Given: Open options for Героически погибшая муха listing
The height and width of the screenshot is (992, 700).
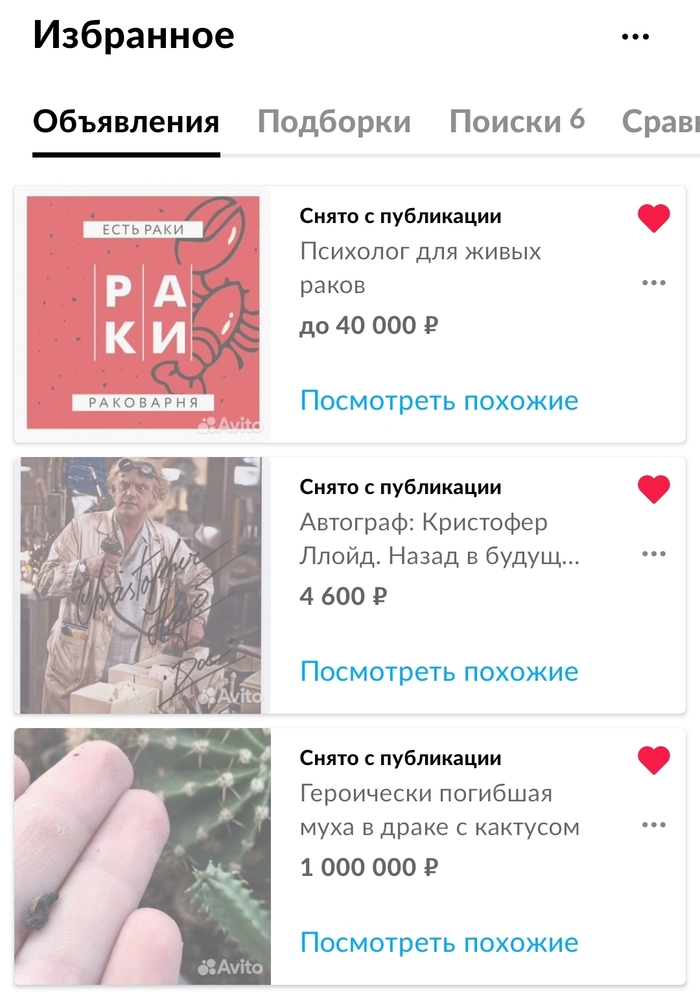Looking at the screenshot, I should point(653,825).
